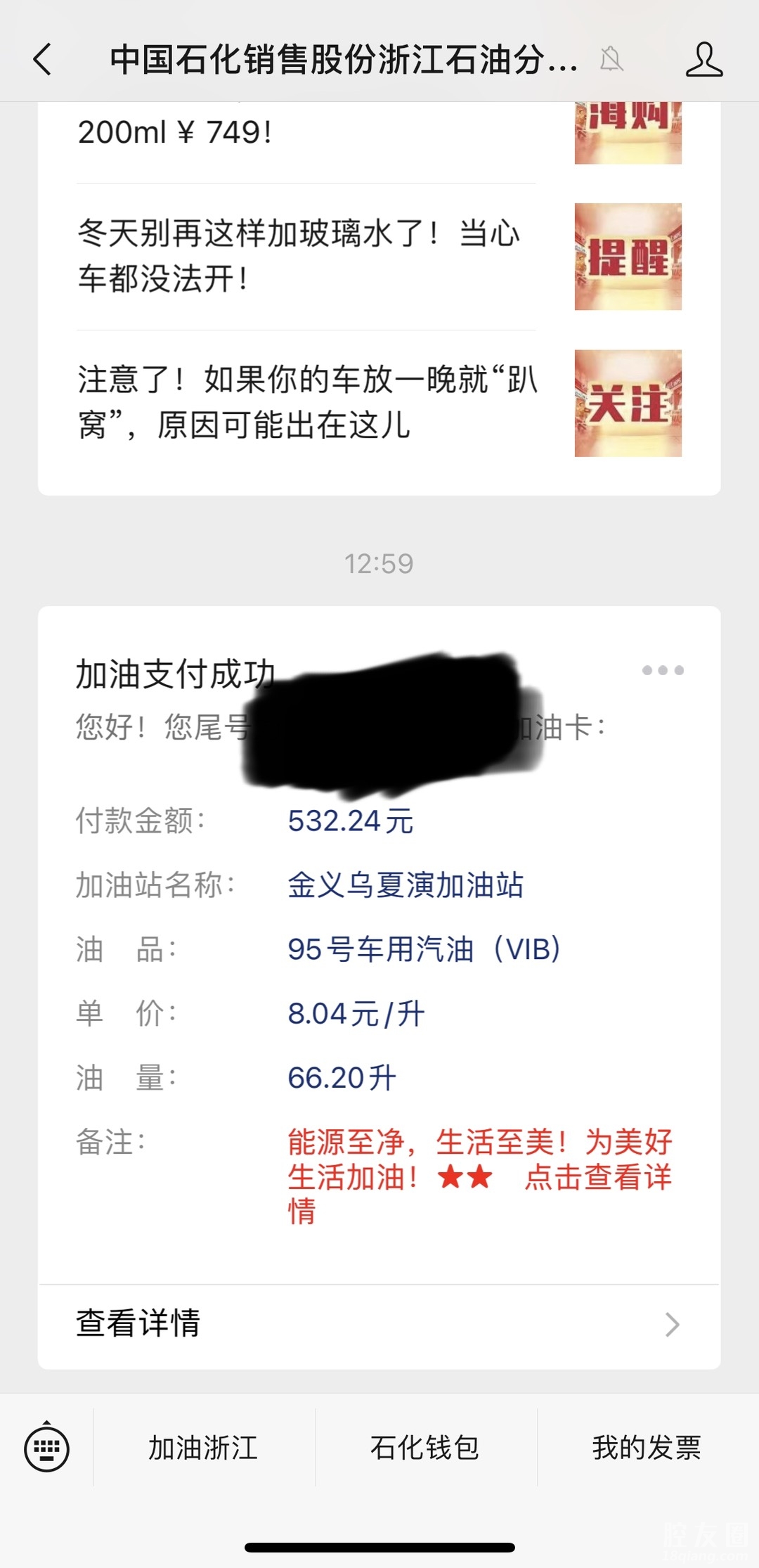
Task: Switch to keyboard input mode
Action: [46, 1448]
